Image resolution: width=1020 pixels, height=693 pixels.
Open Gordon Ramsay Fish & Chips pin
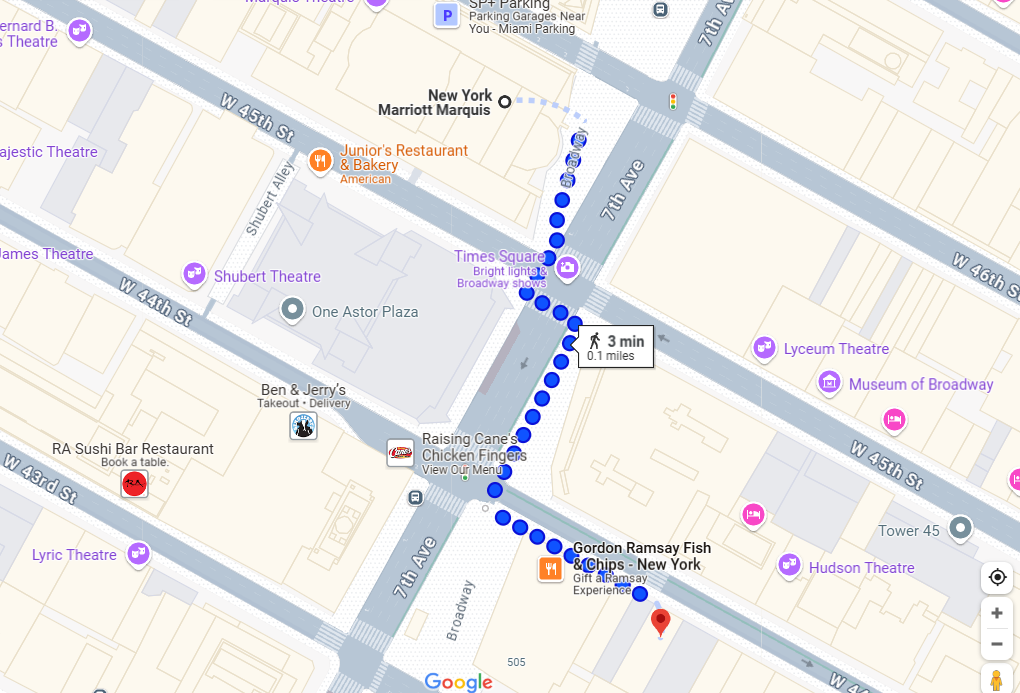point(550,569)
